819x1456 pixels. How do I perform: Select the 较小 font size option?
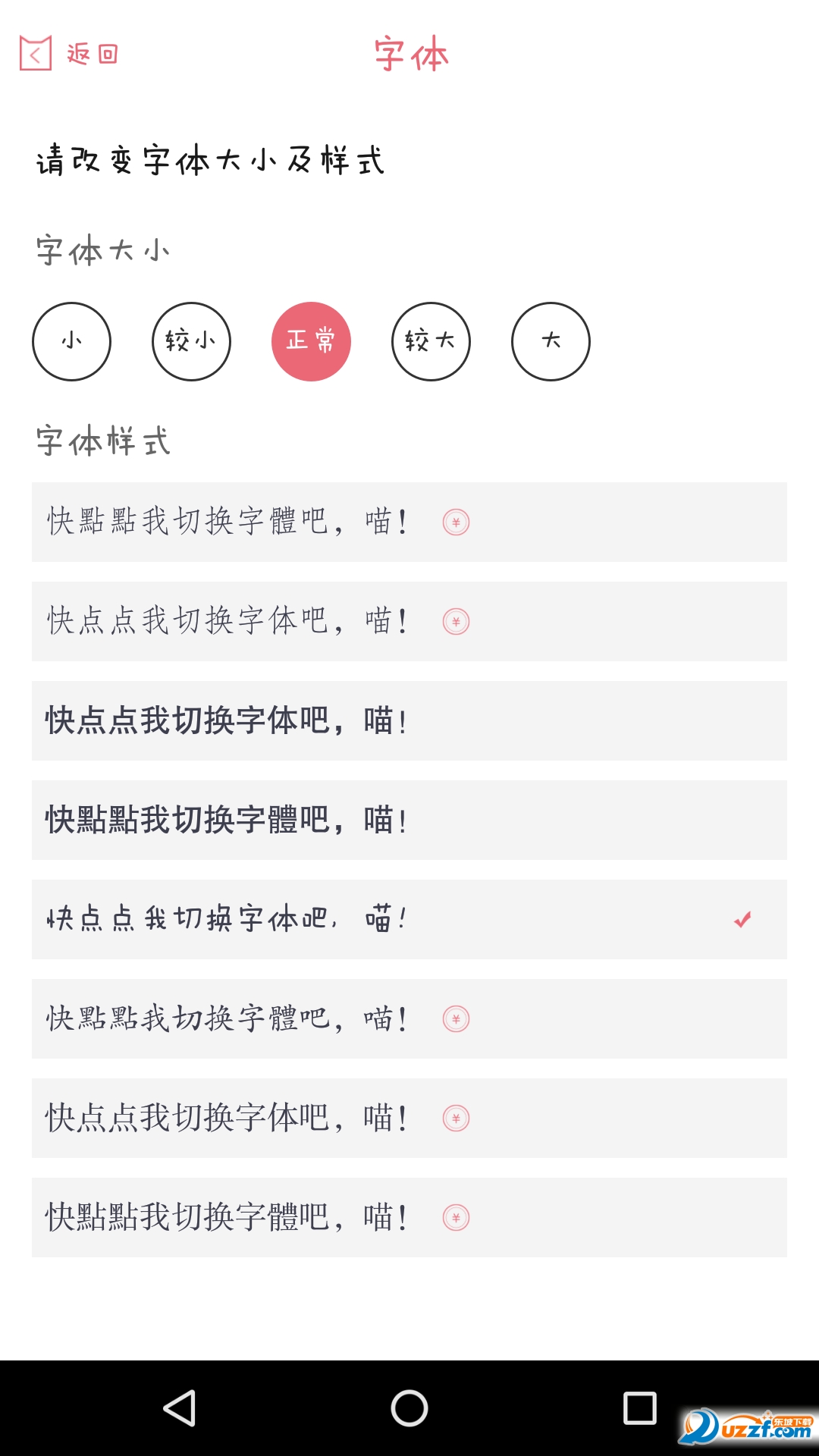(192, 341)
